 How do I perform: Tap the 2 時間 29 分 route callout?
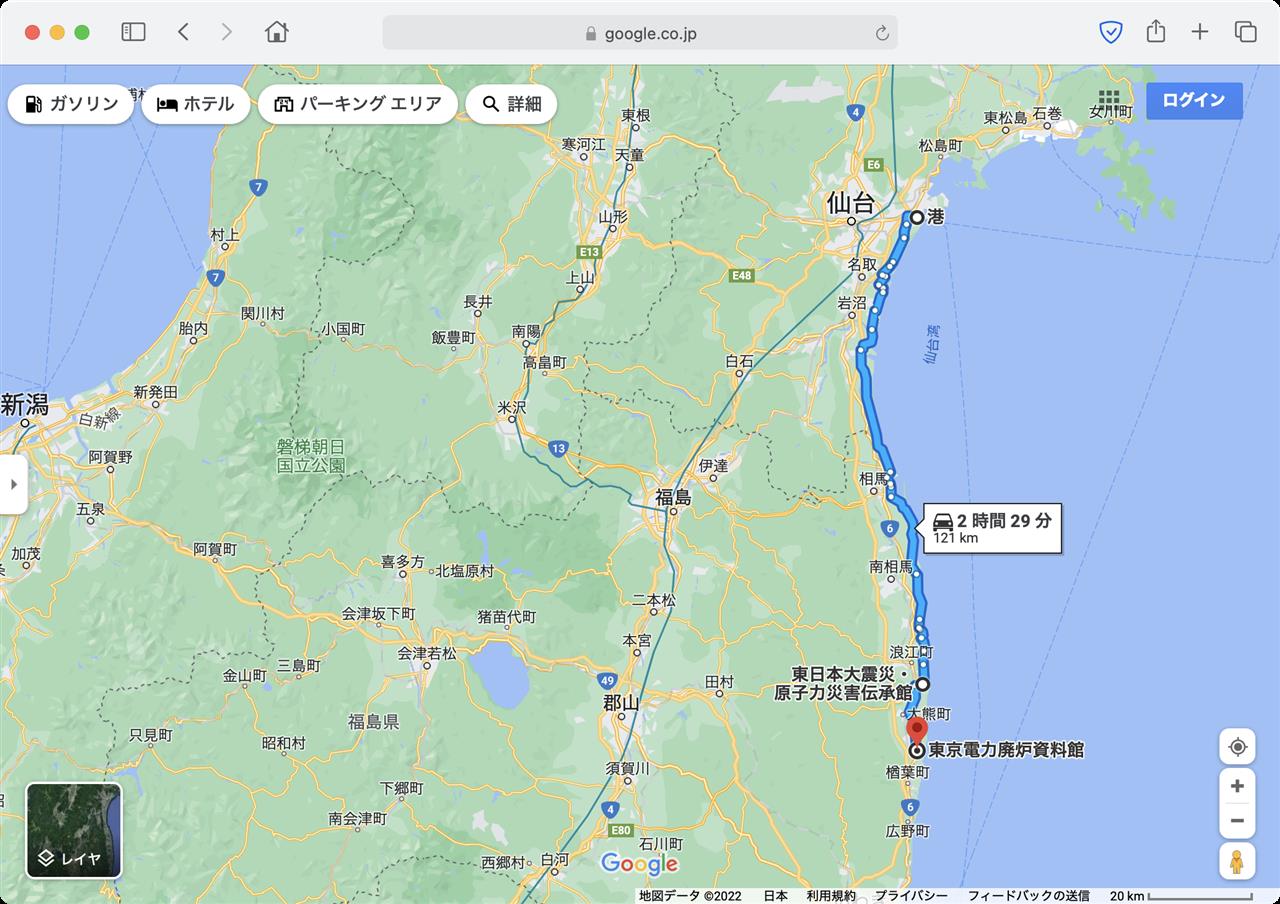coord(993,528)
